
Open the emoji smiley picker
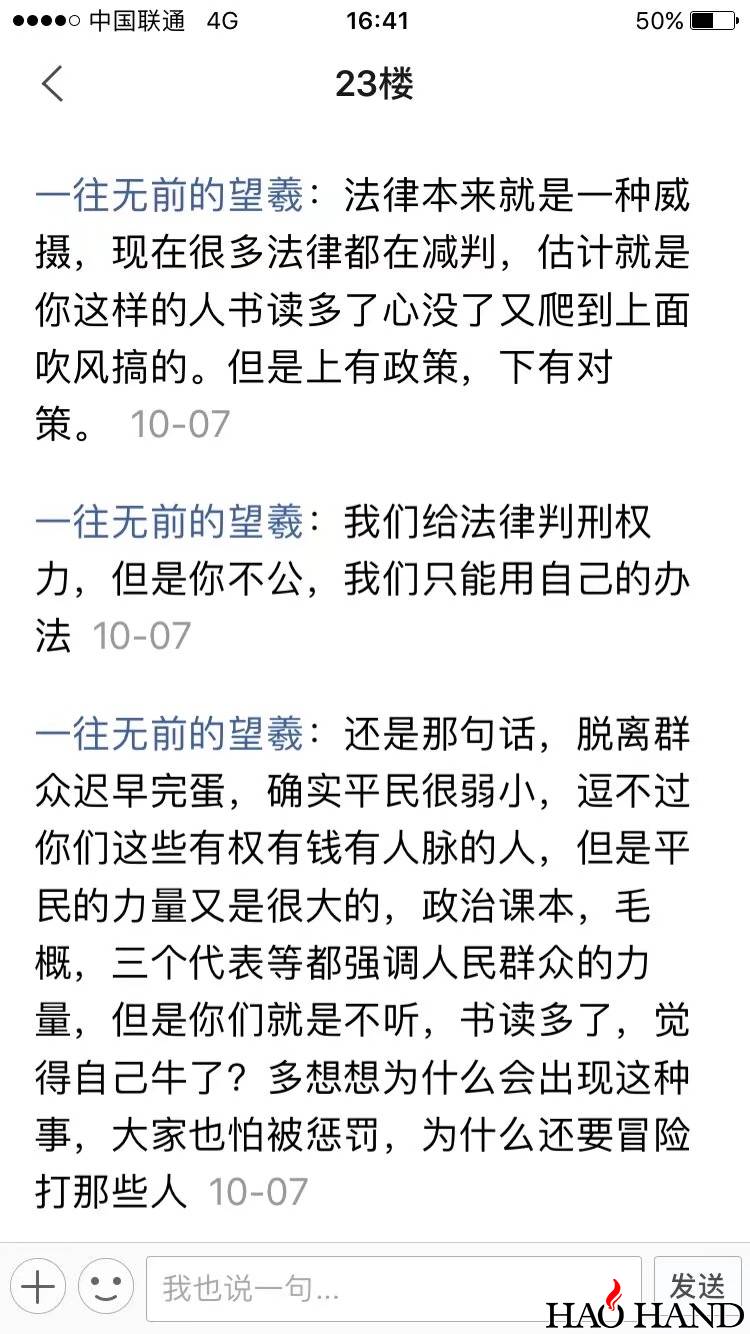coord(106,1286)
